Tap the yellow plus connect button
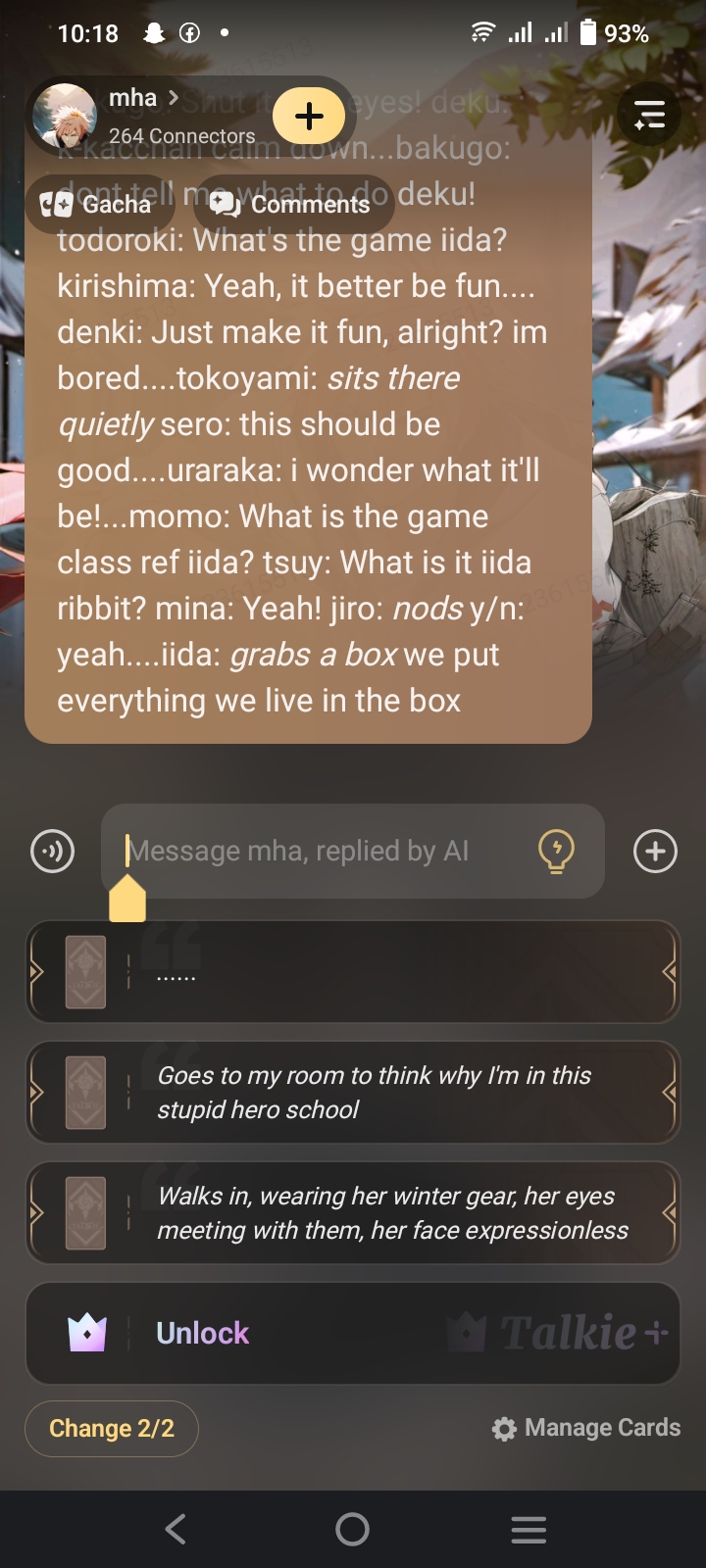The width and height of the screenshot is (706, 1568). point(309,116)
